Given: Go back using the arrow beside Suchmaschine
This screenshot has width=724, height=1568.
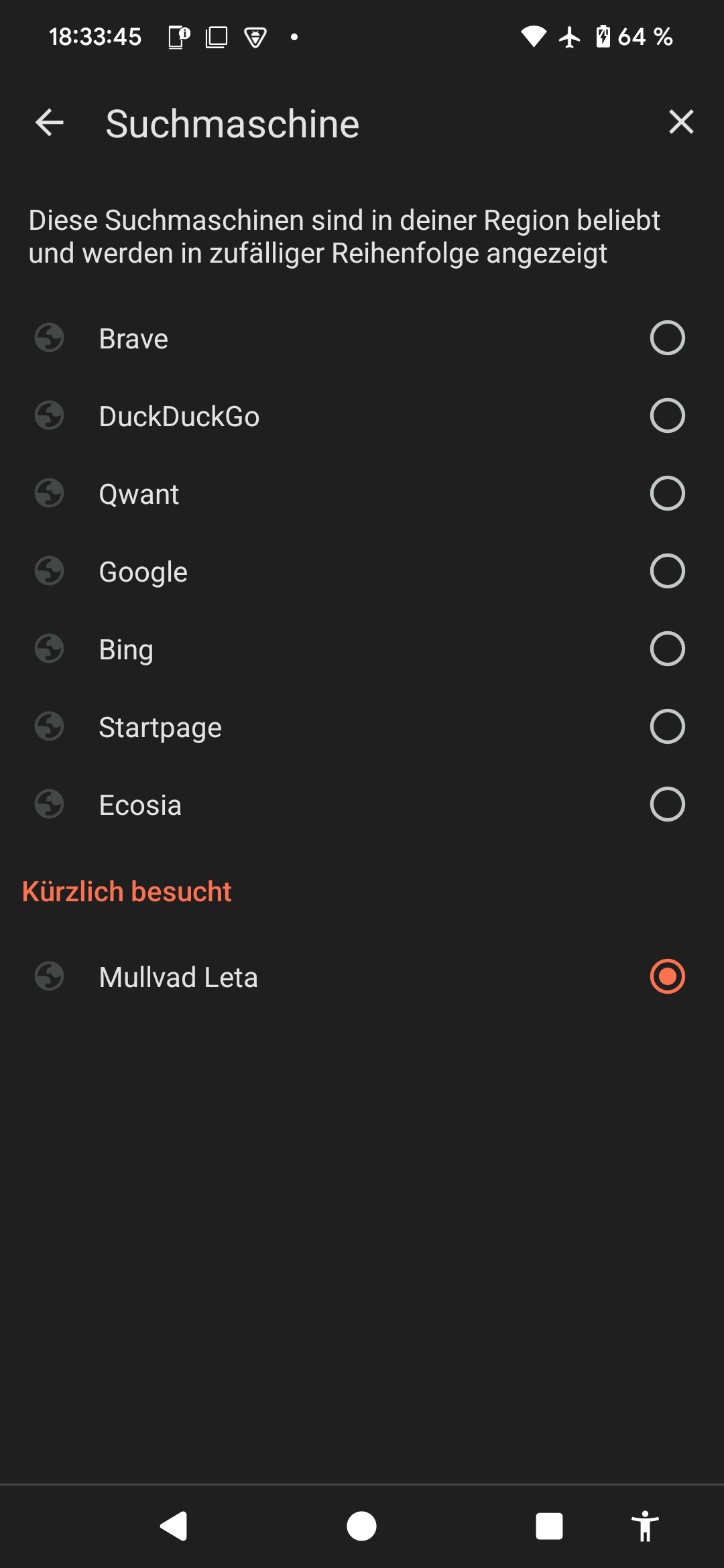Looking at the screenshot, I should tap(50, 123).
